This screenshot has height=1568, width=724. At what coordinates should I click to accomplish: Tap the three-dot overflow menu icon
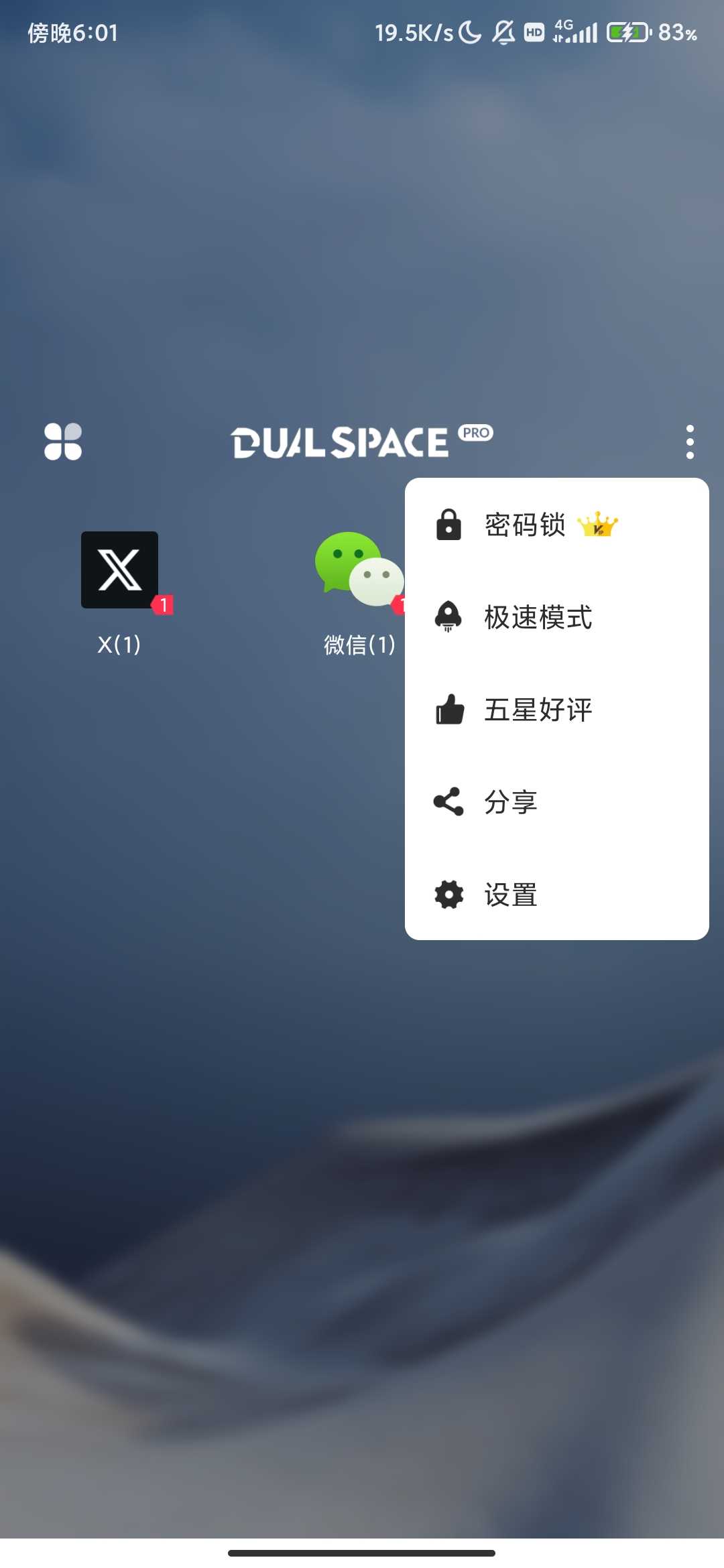[x=690, y=442]
